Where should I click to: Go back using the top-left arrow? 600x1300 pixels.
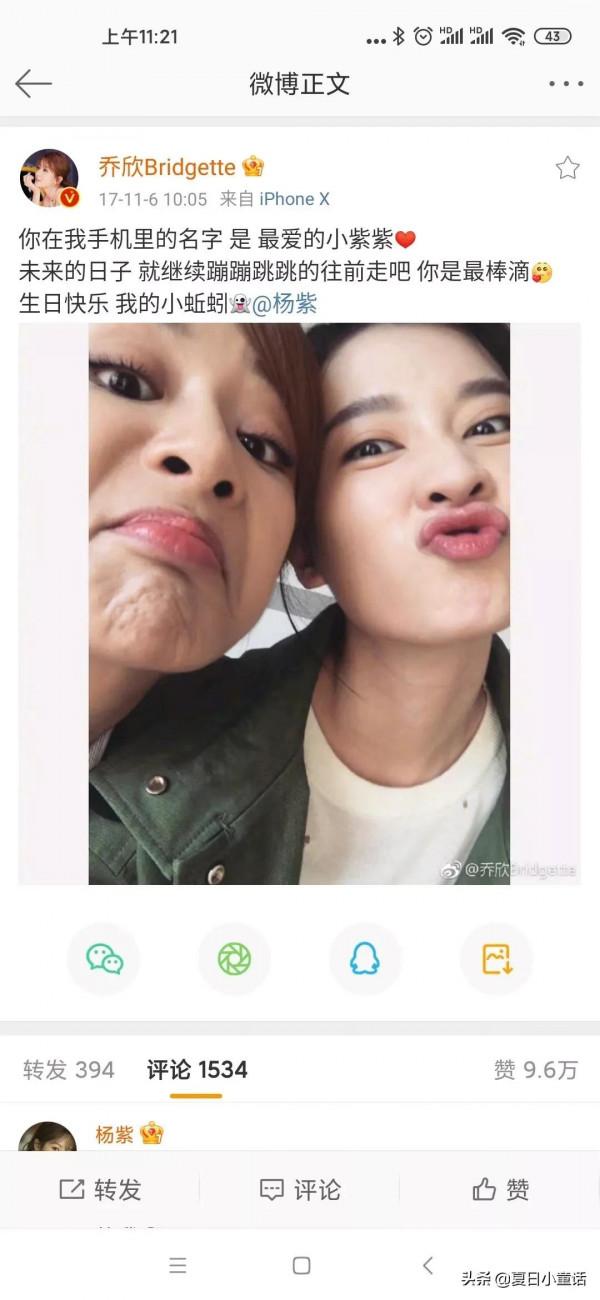(x=33, y=84)
